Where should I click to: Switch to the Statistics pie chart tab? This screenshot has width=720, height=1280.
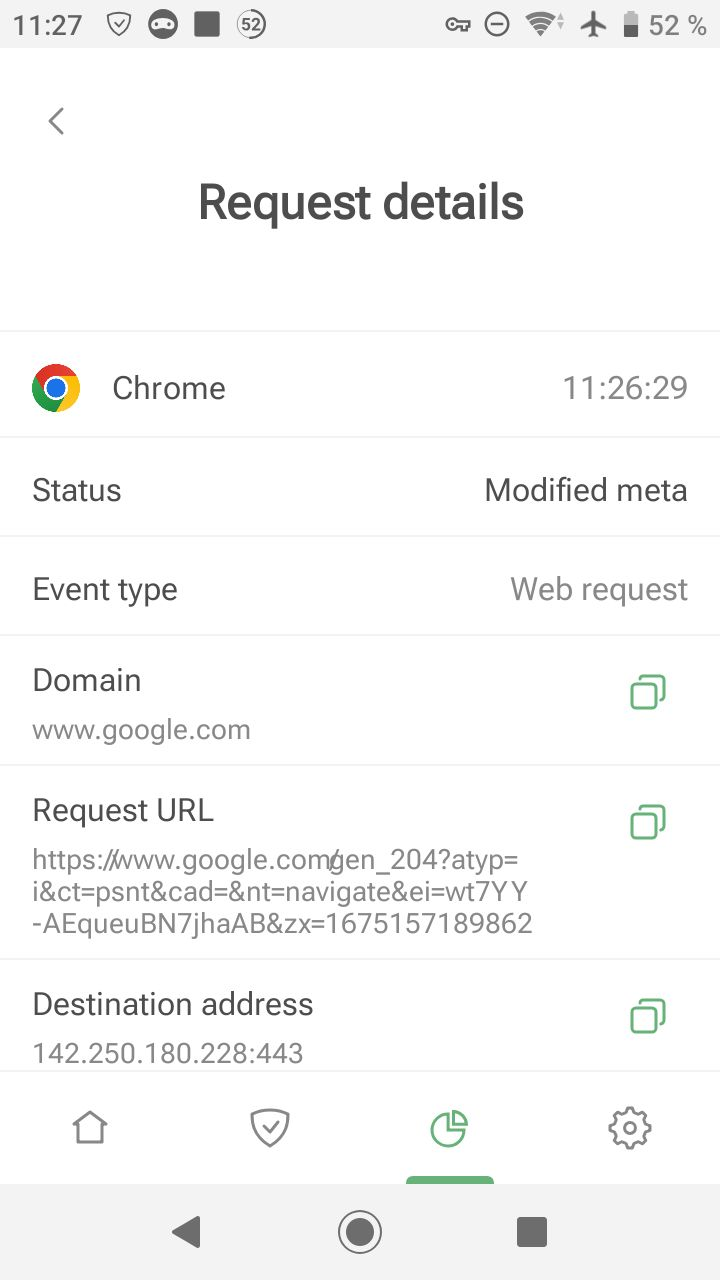point(449,1128)
